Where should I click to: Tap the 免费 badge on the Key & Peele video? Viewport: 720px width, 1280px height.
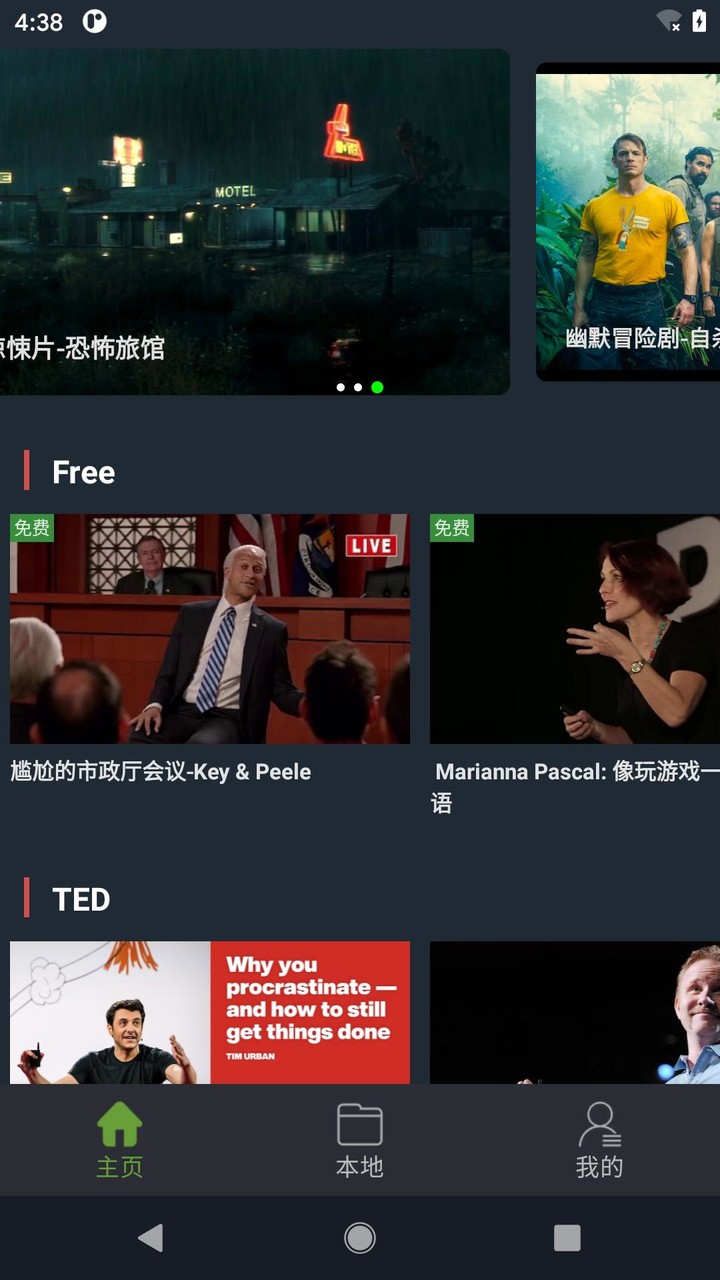(x=30, y=529)
